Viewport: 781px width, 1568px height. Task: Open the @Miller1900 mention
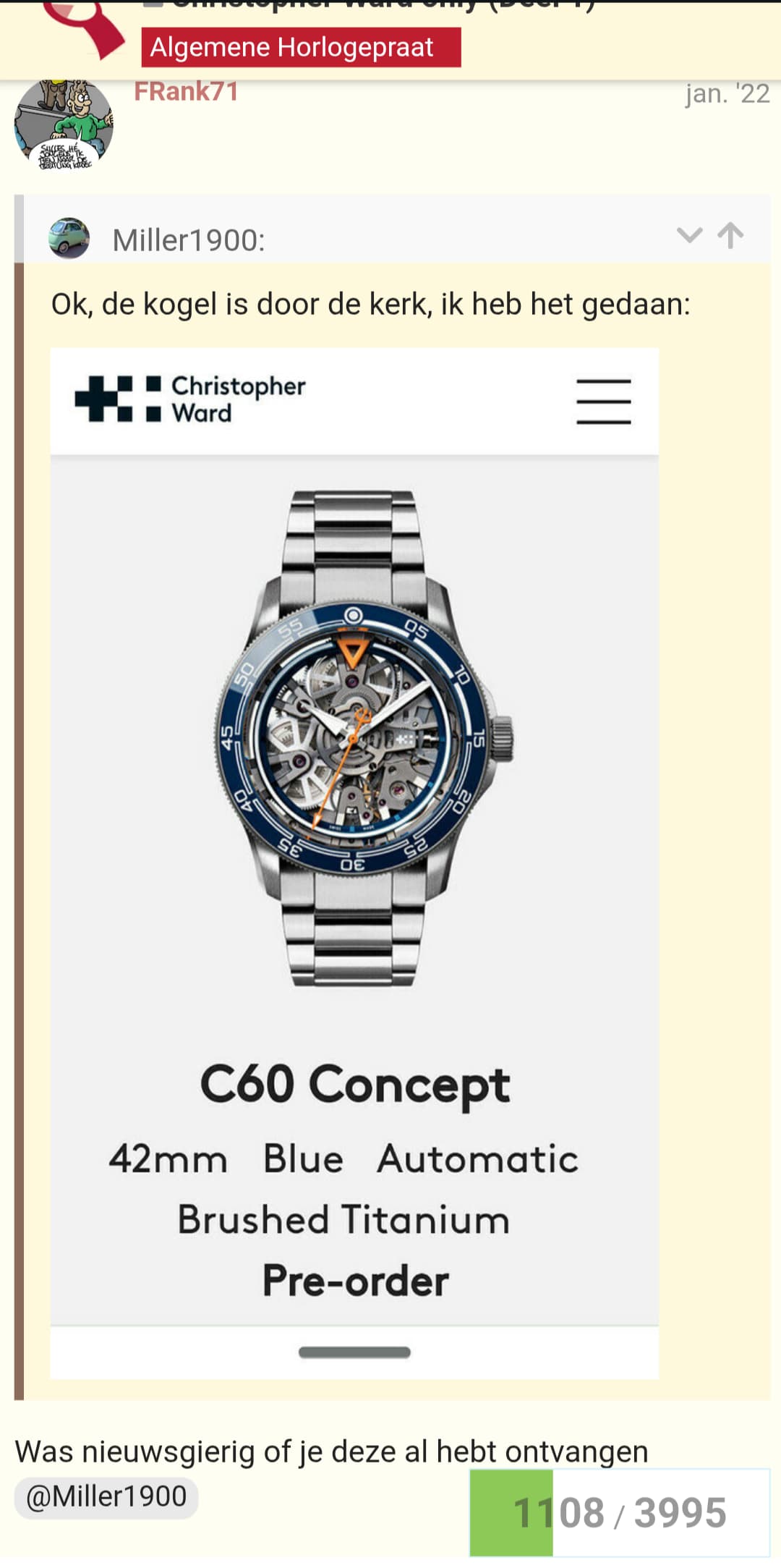click(106, 1496)
